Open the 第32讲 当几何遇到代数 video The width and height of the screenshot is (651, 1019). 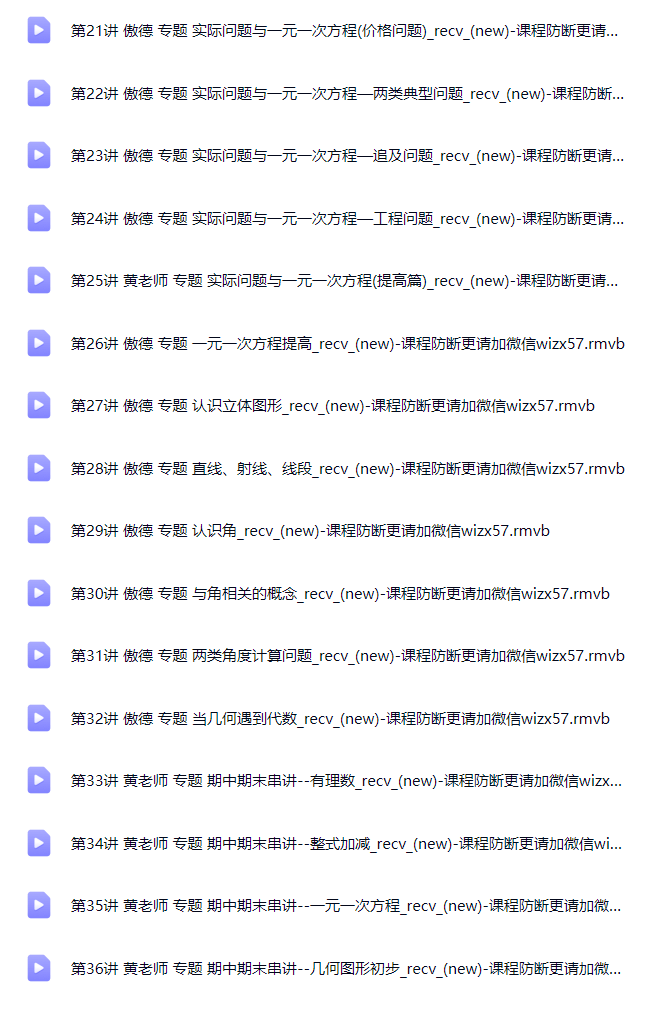click(340, 719)
